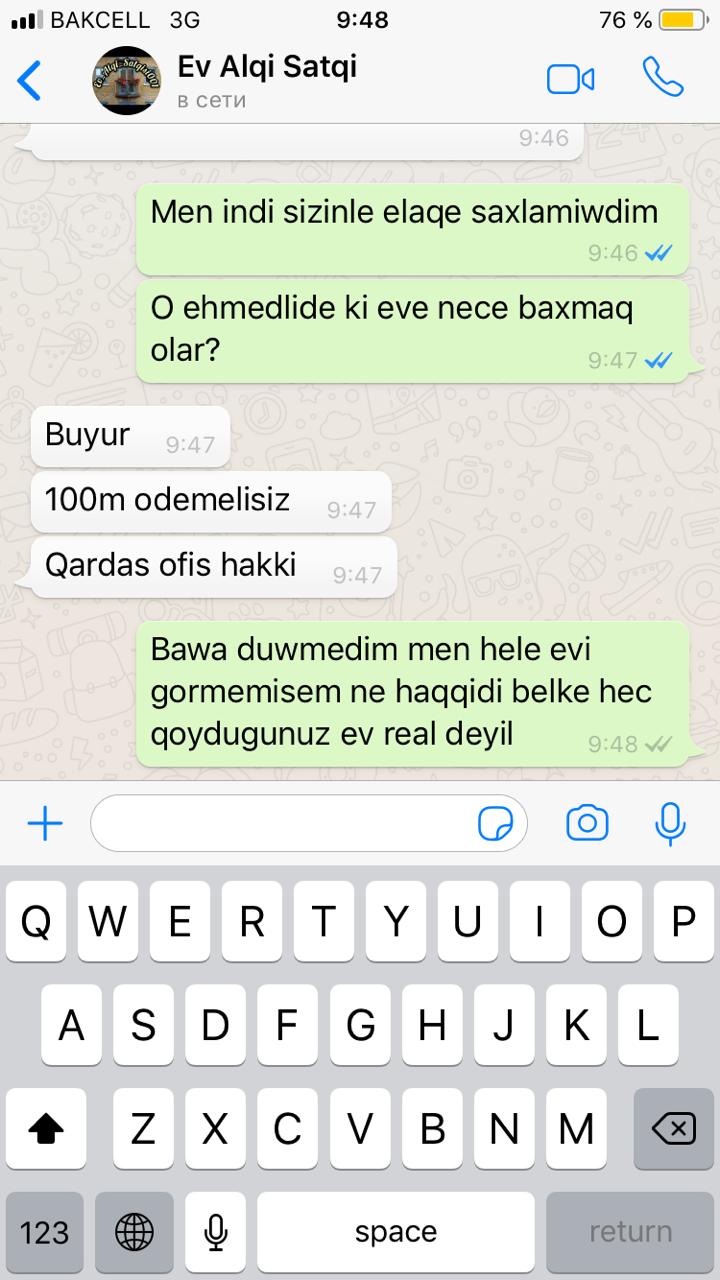Tap the voice message microphone
The height and width of the screenshot is (1280, 720).
[x=670, y=823]
